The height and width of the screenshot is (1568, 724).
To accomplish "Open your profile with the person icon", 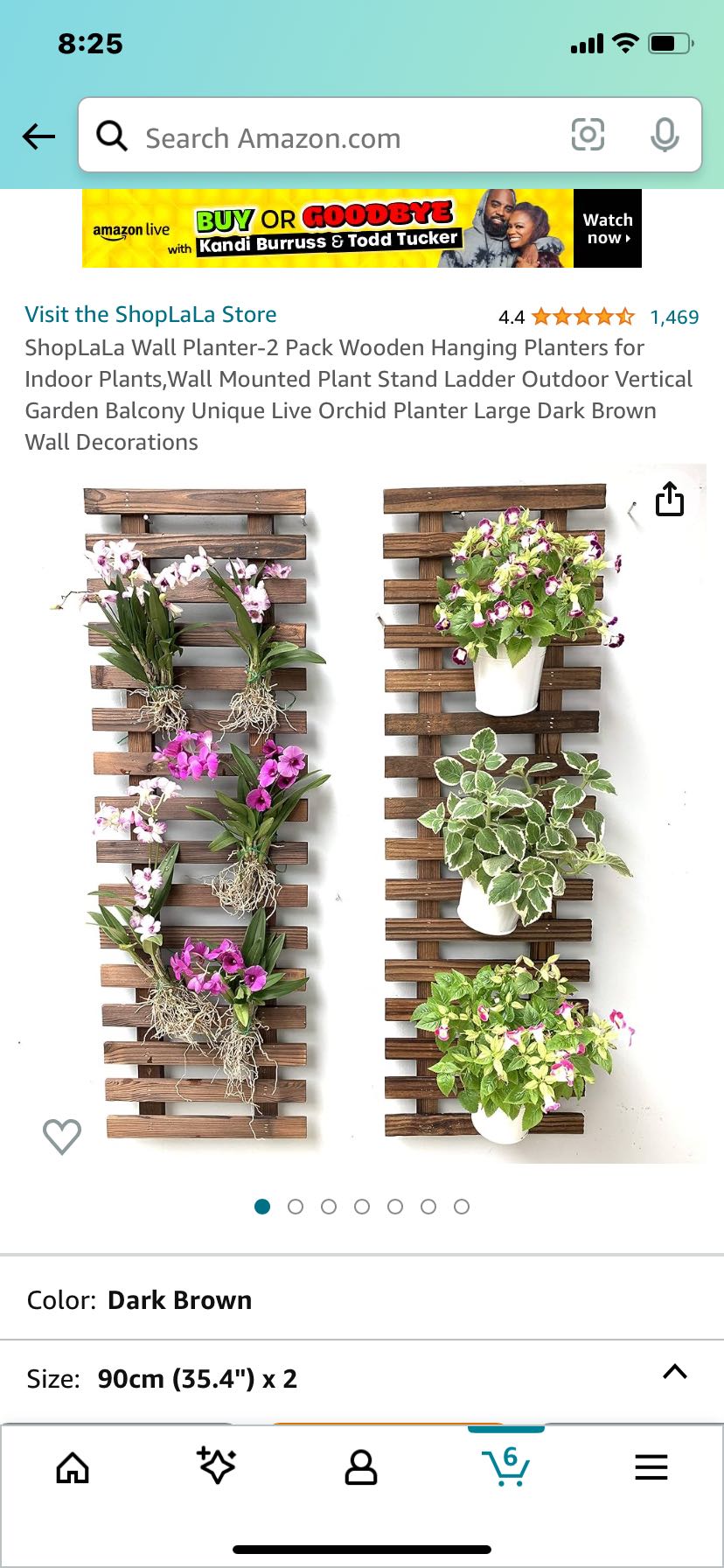I will click(362, 1468).
